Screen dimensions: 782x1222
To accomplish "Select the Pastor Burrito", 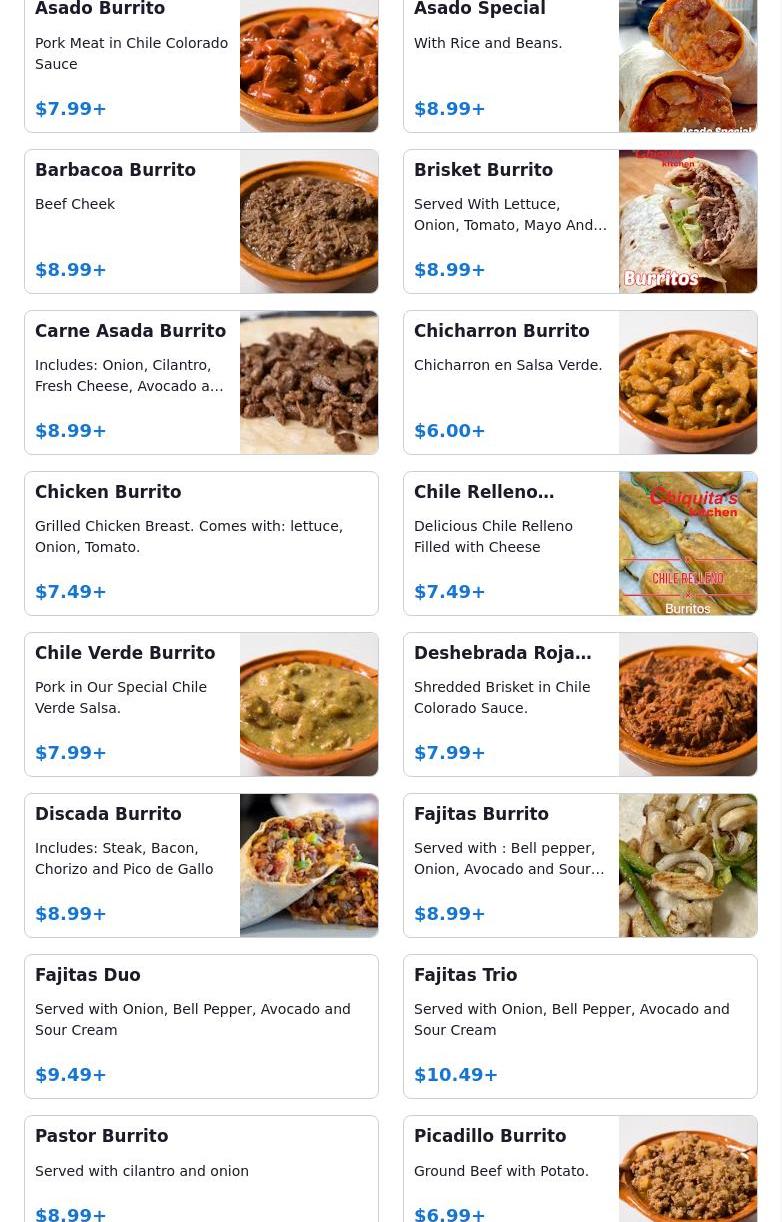I will click(x=201, y=1172).
